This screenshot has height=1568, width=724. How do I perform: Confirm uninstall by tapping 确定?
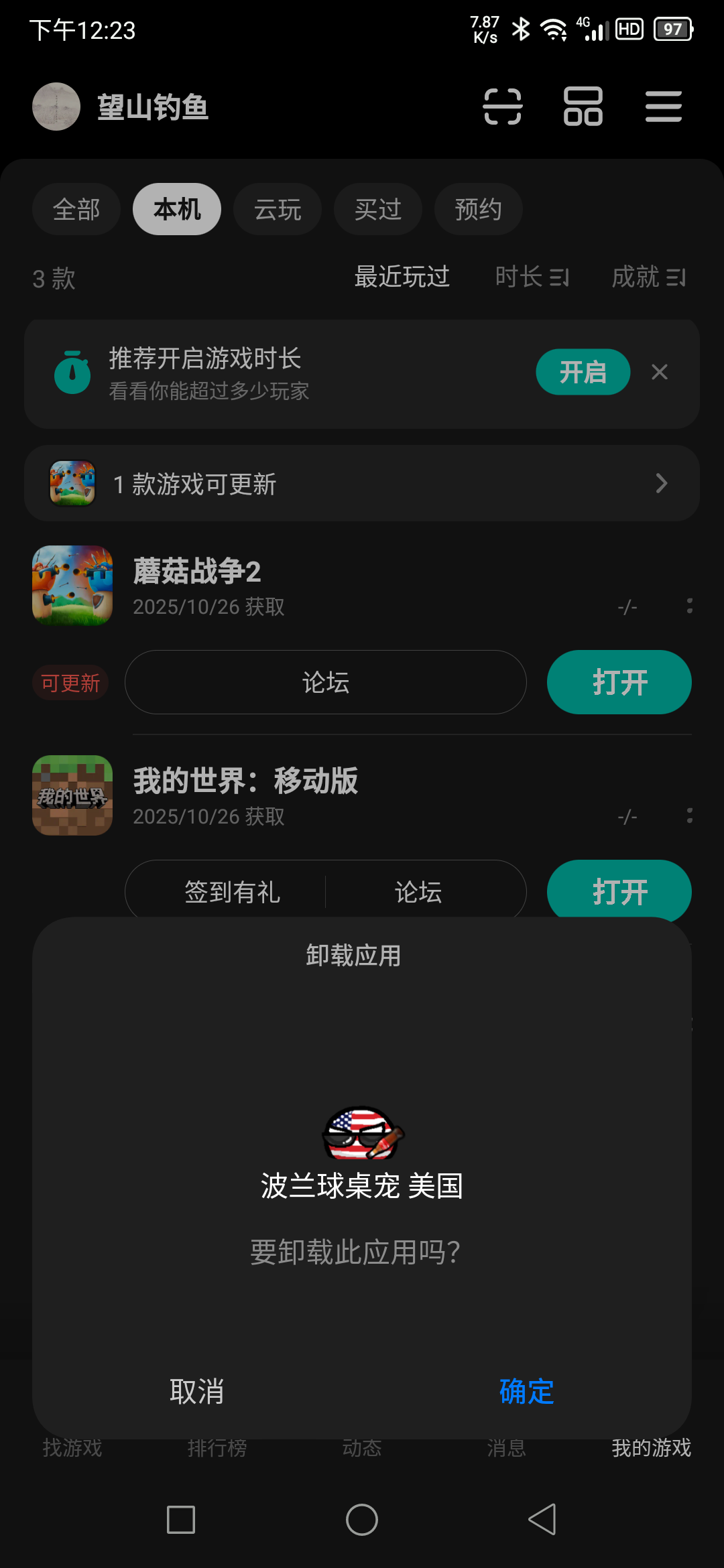[x=526, y=1392]
